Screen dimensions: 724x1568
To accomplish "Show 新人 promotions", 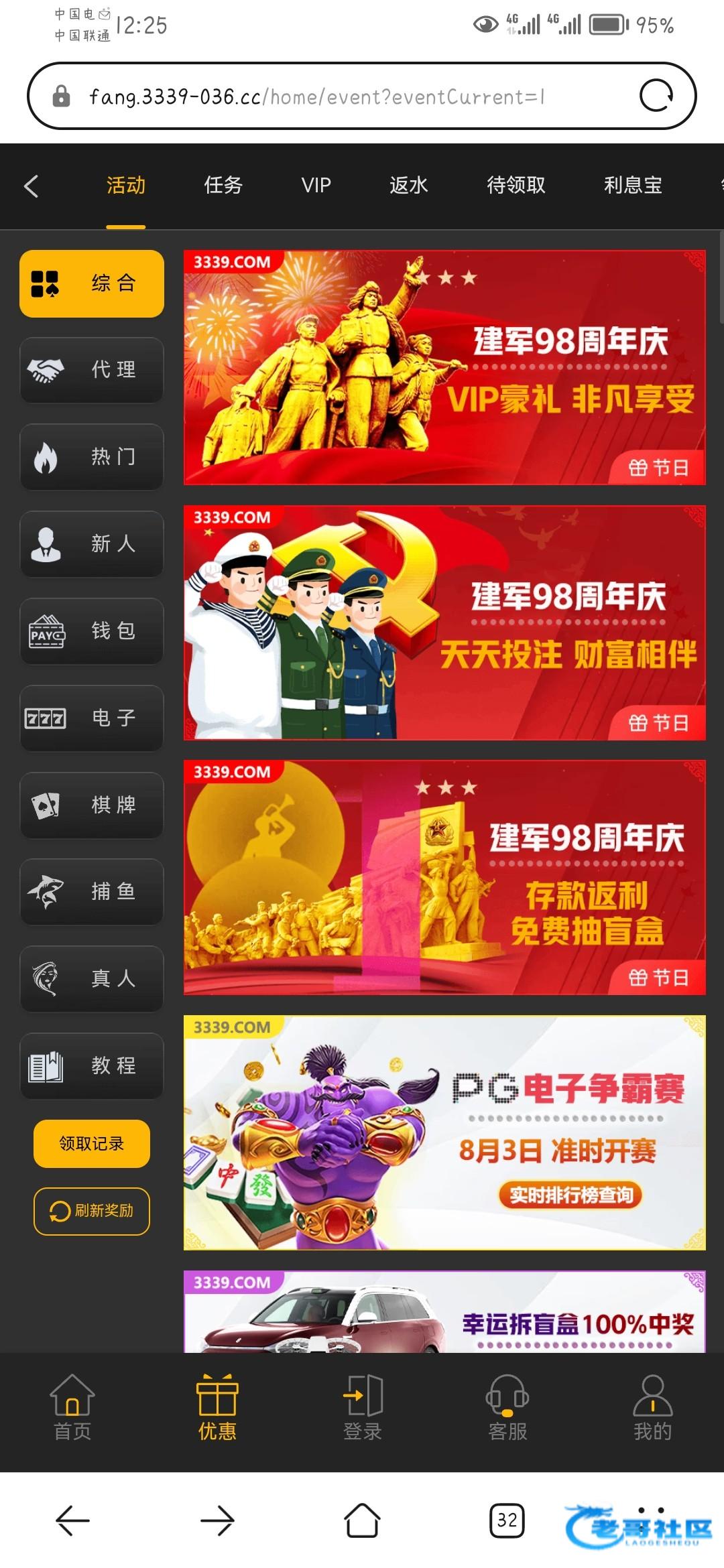I will tap(92, 543).
